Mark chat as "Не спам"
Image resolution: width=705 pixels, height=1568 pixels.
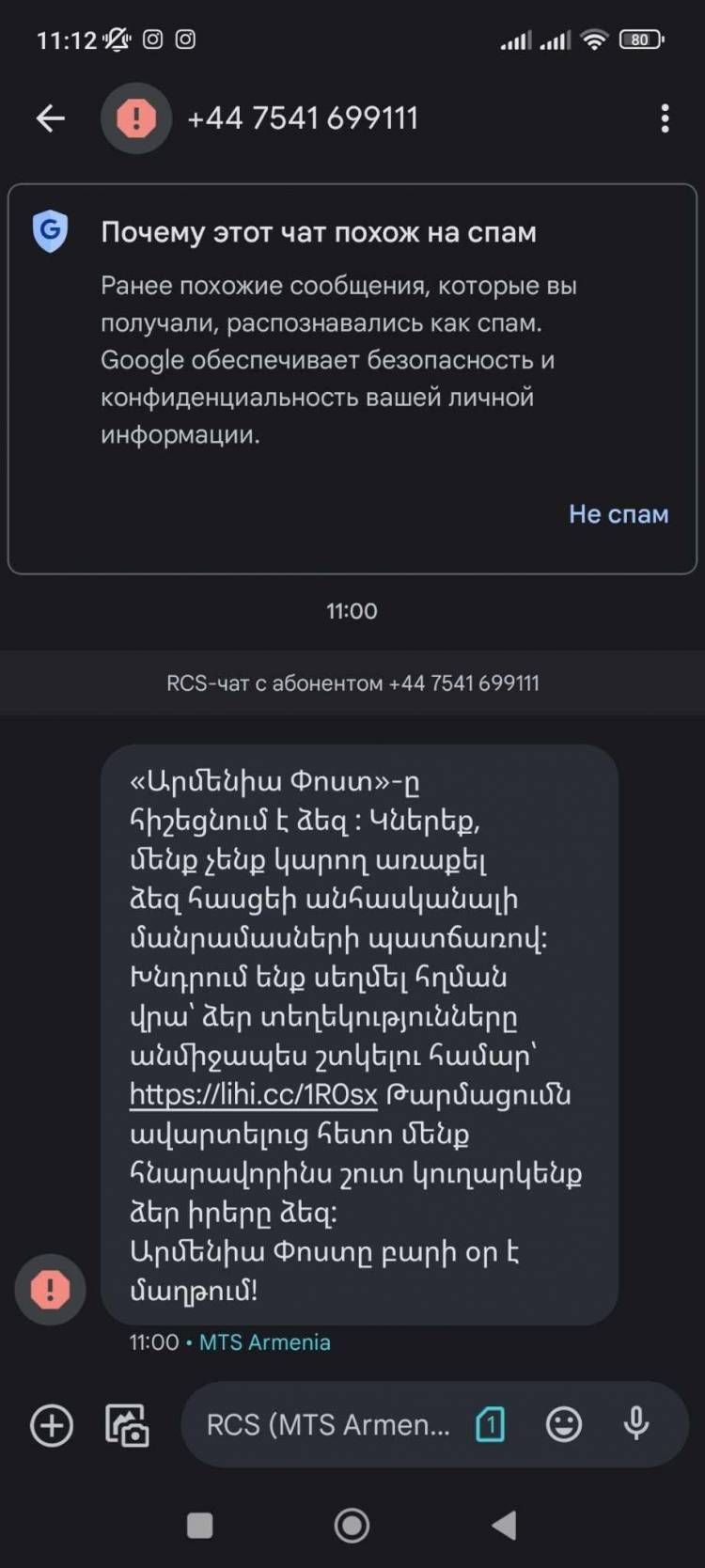(x=619, y=514)
